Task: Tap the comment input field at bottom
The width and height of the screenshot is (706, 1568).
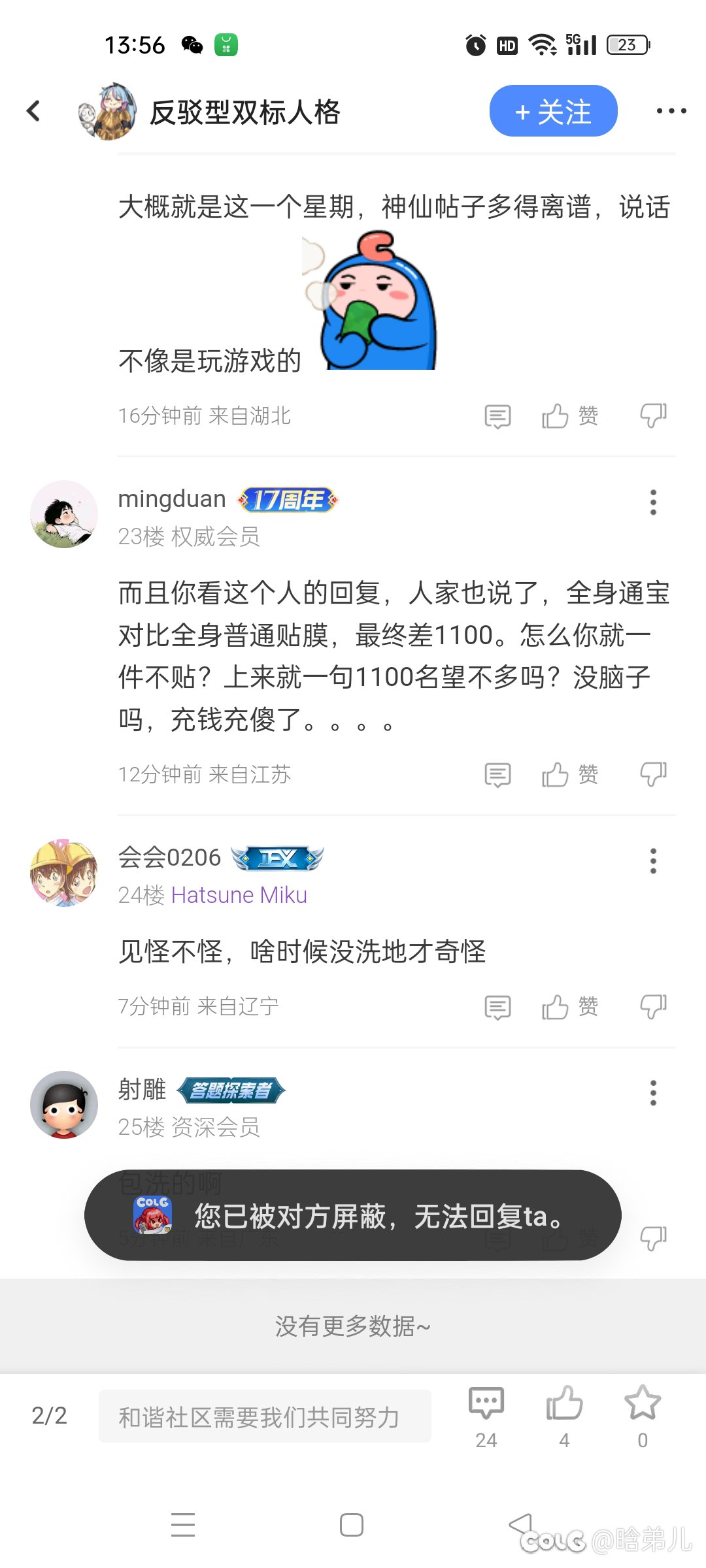Action: tap(265, 1416)
